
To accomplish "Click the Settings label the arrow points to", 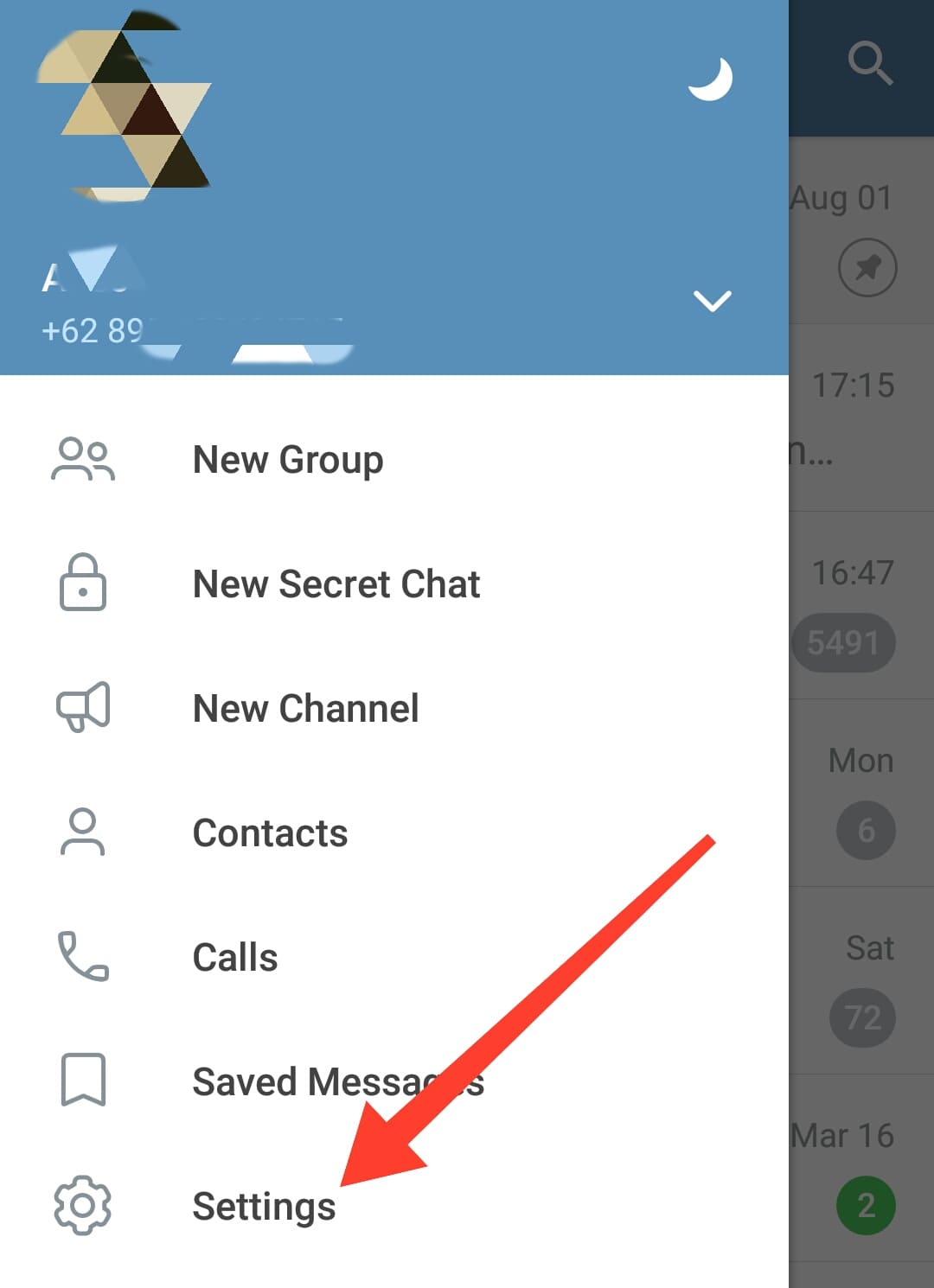I will [264, 1207].
